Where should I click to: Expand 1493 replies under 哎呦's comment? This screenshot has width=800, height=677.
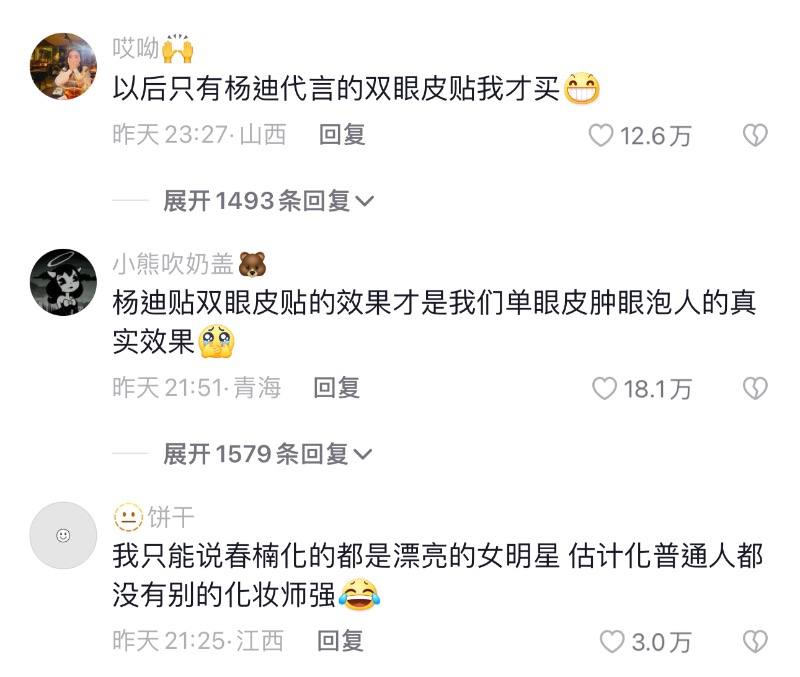268,201
